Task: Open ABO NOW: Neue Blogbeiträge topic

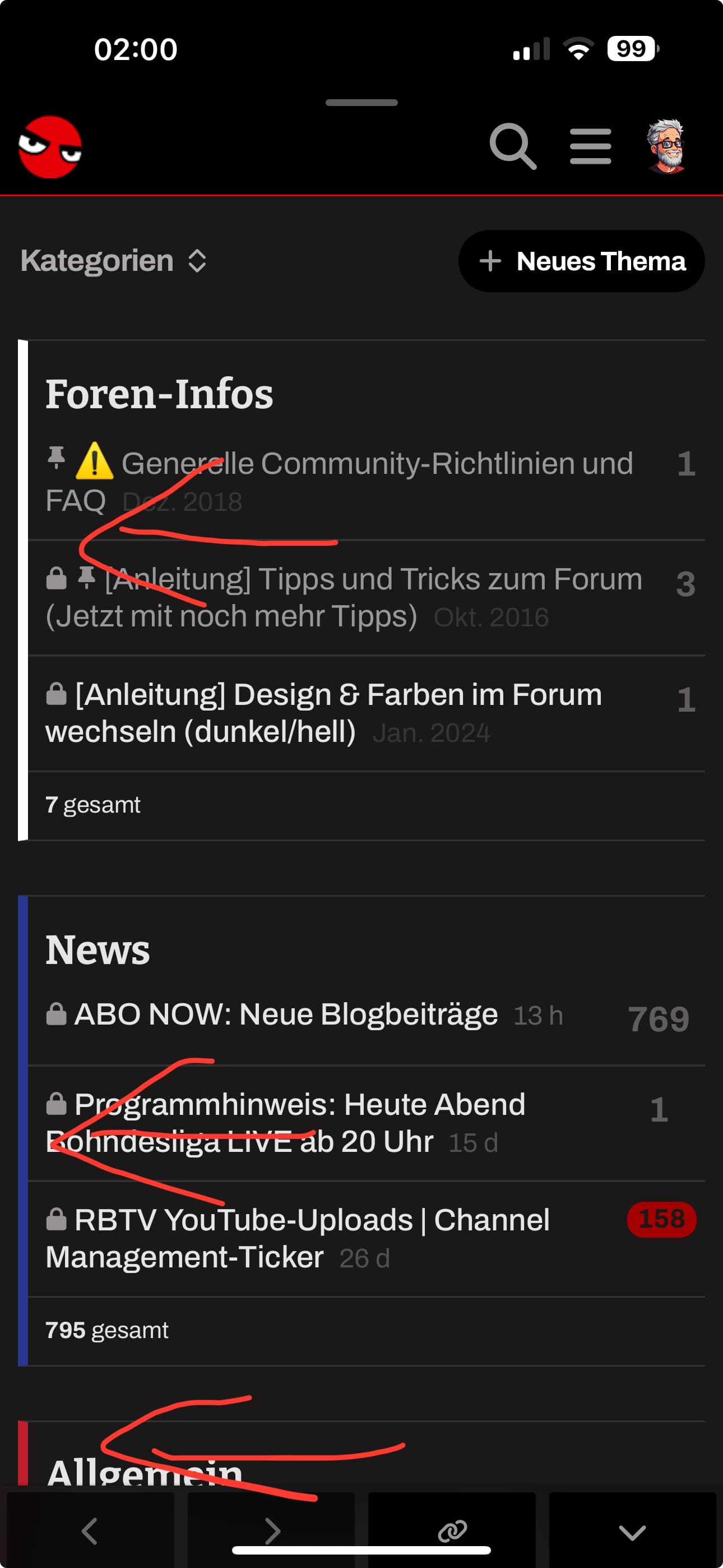Action: point(286,1014)
